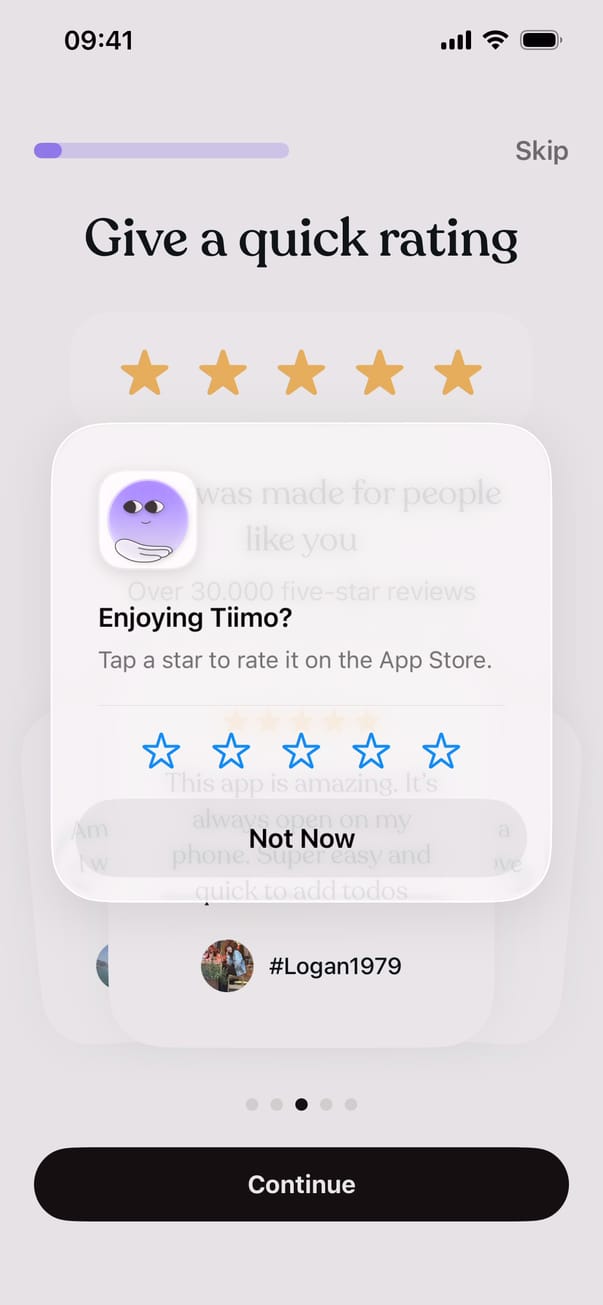The width and height of the screenshot is (603, 1305).
Task: Tap the black Continue button
Action: click(301, 1184)
